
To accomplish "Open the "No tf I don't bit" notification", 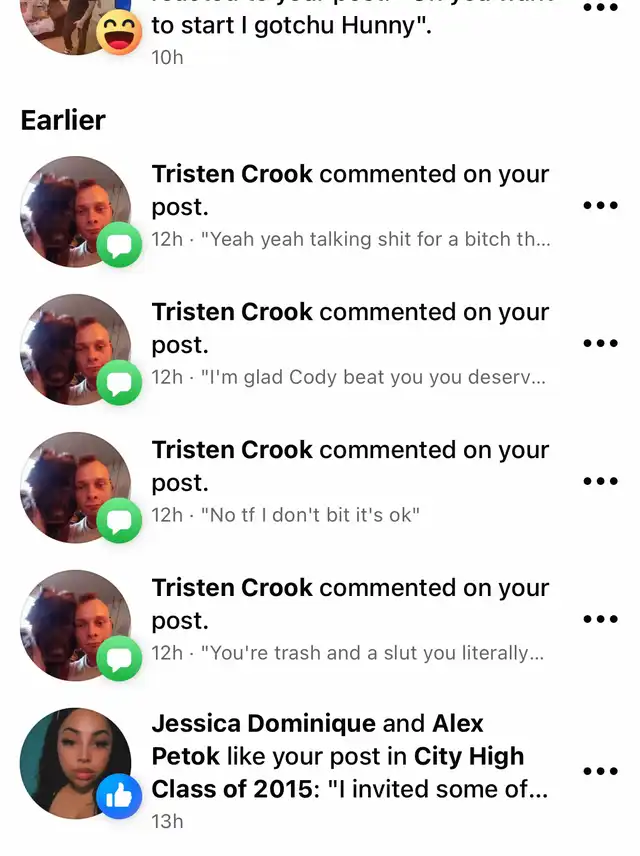I will click(350, 482).
